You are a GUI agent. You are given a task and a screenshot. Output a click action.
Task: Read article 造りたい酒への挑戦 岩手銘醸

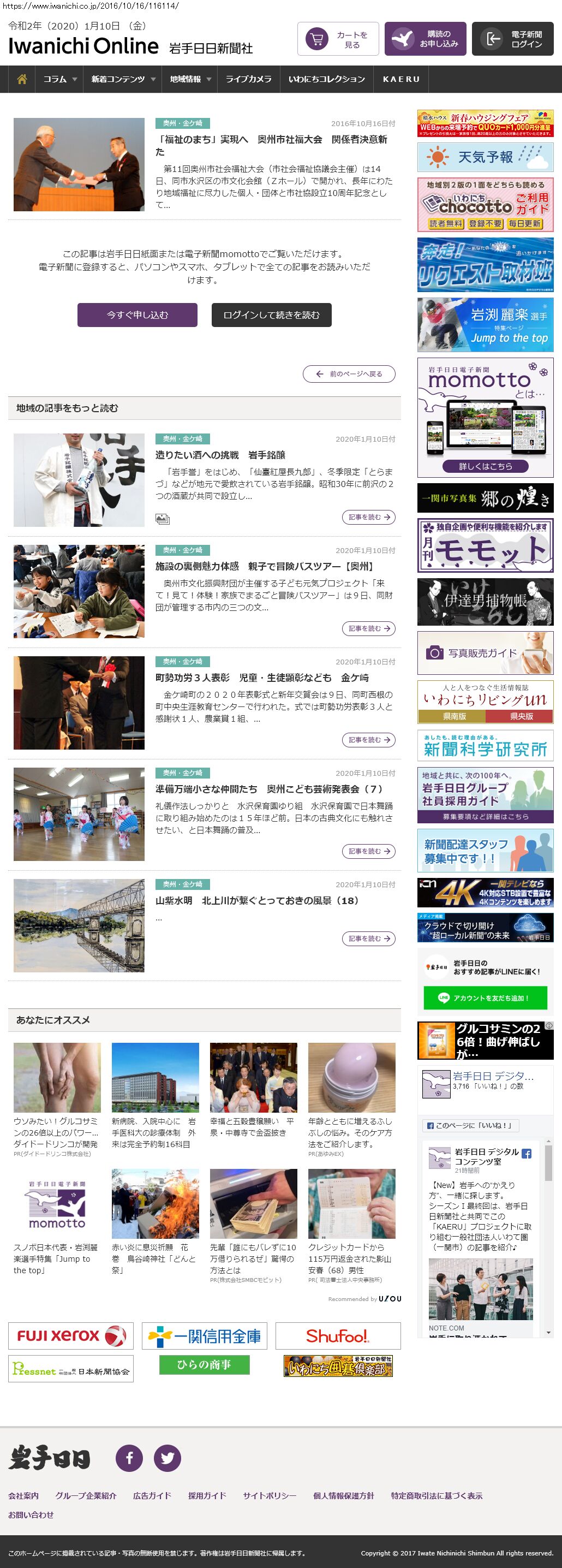[x=220, y=455]
